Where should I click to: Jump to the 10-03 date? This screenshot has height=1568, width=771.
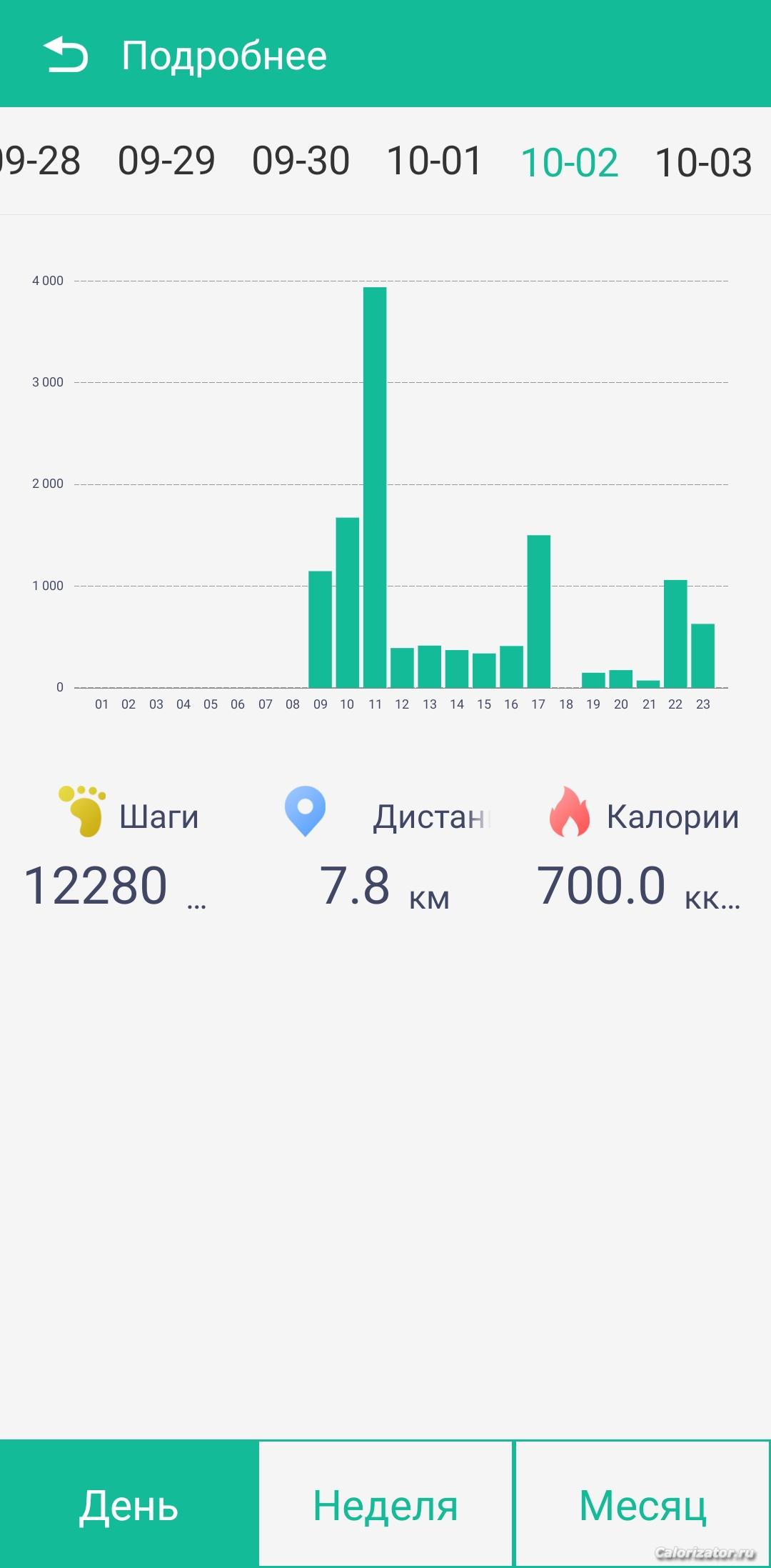point(703,162)
